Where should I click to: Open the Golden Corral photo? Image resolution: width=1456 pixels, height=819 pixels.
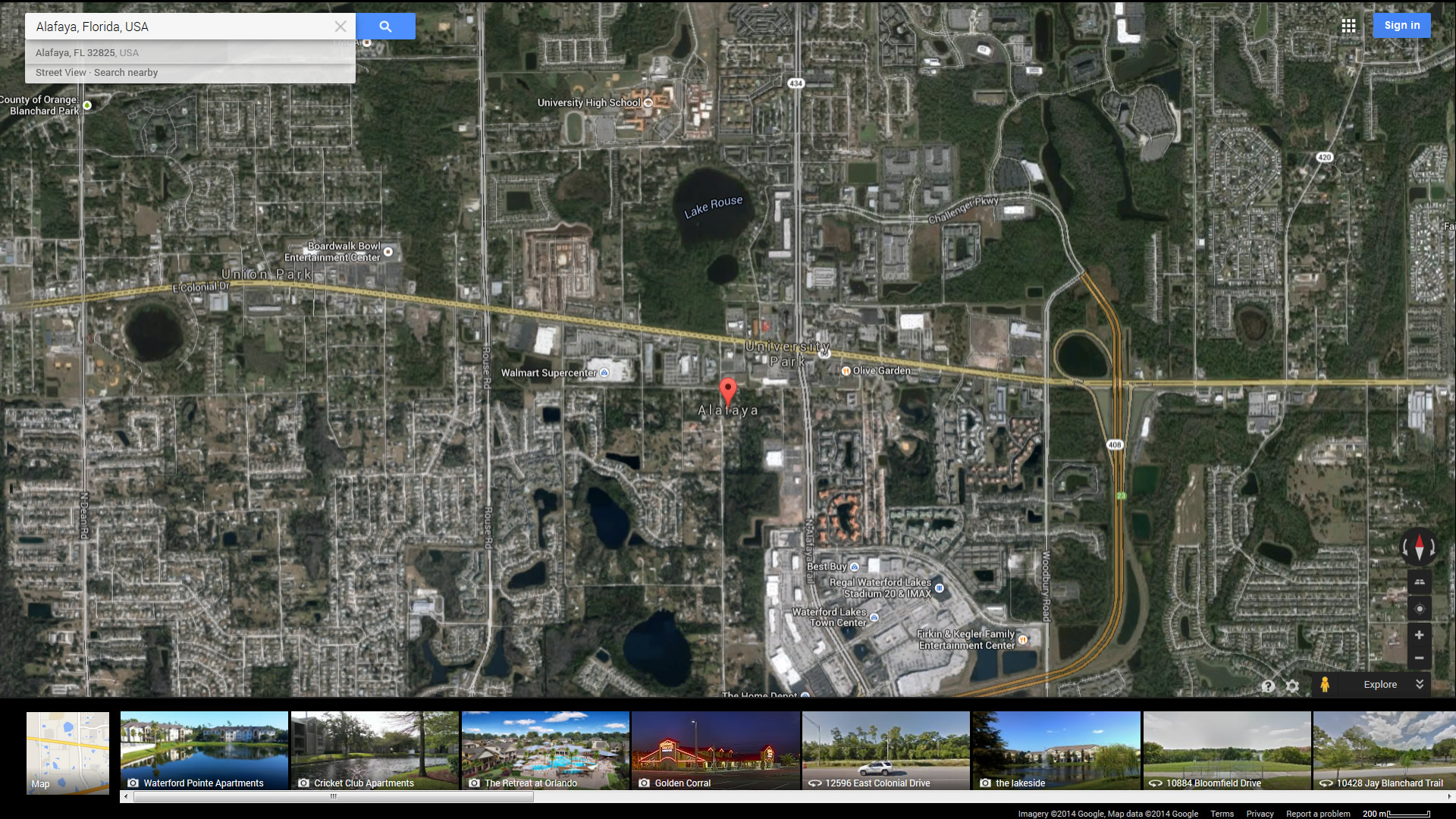tap(715, 750)
